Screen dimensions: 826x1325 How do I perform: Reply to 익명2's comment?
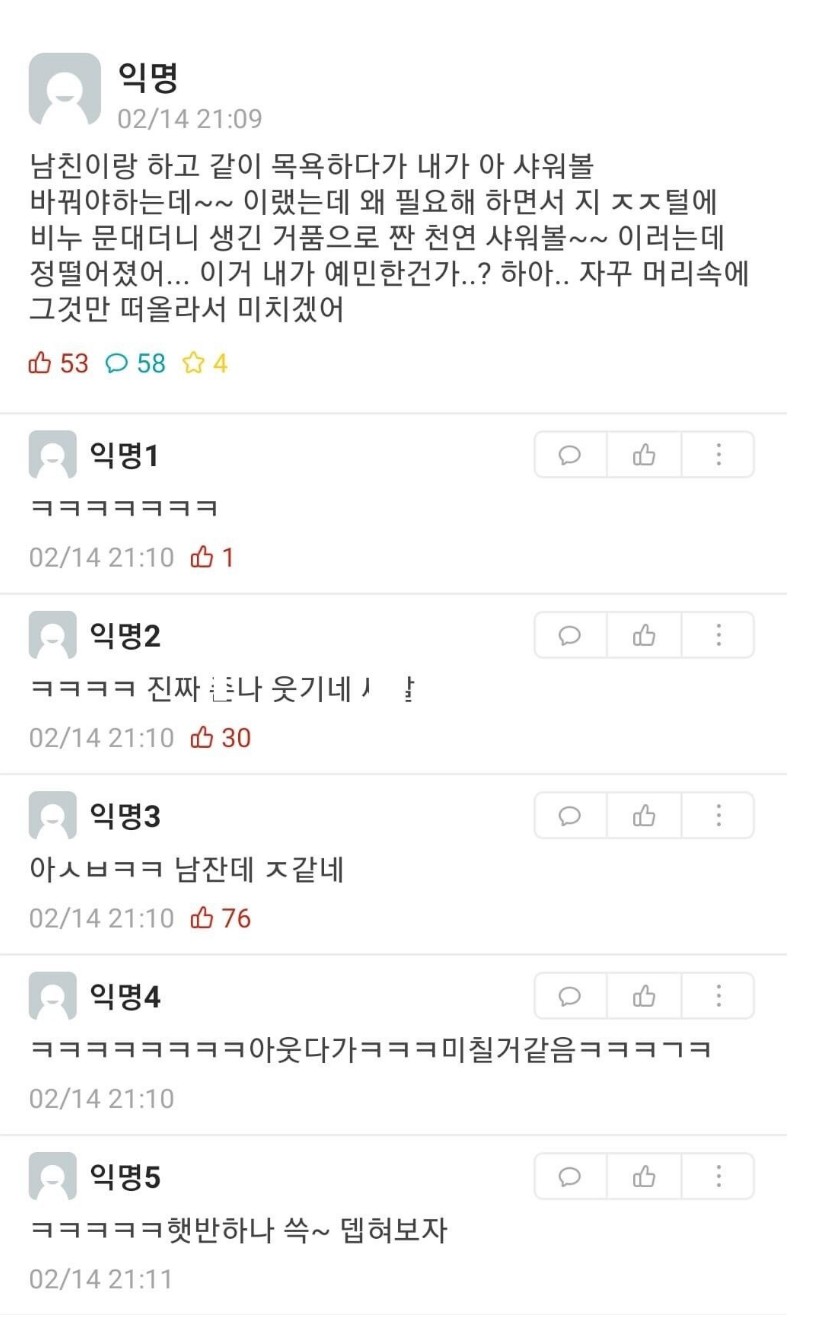570,636
